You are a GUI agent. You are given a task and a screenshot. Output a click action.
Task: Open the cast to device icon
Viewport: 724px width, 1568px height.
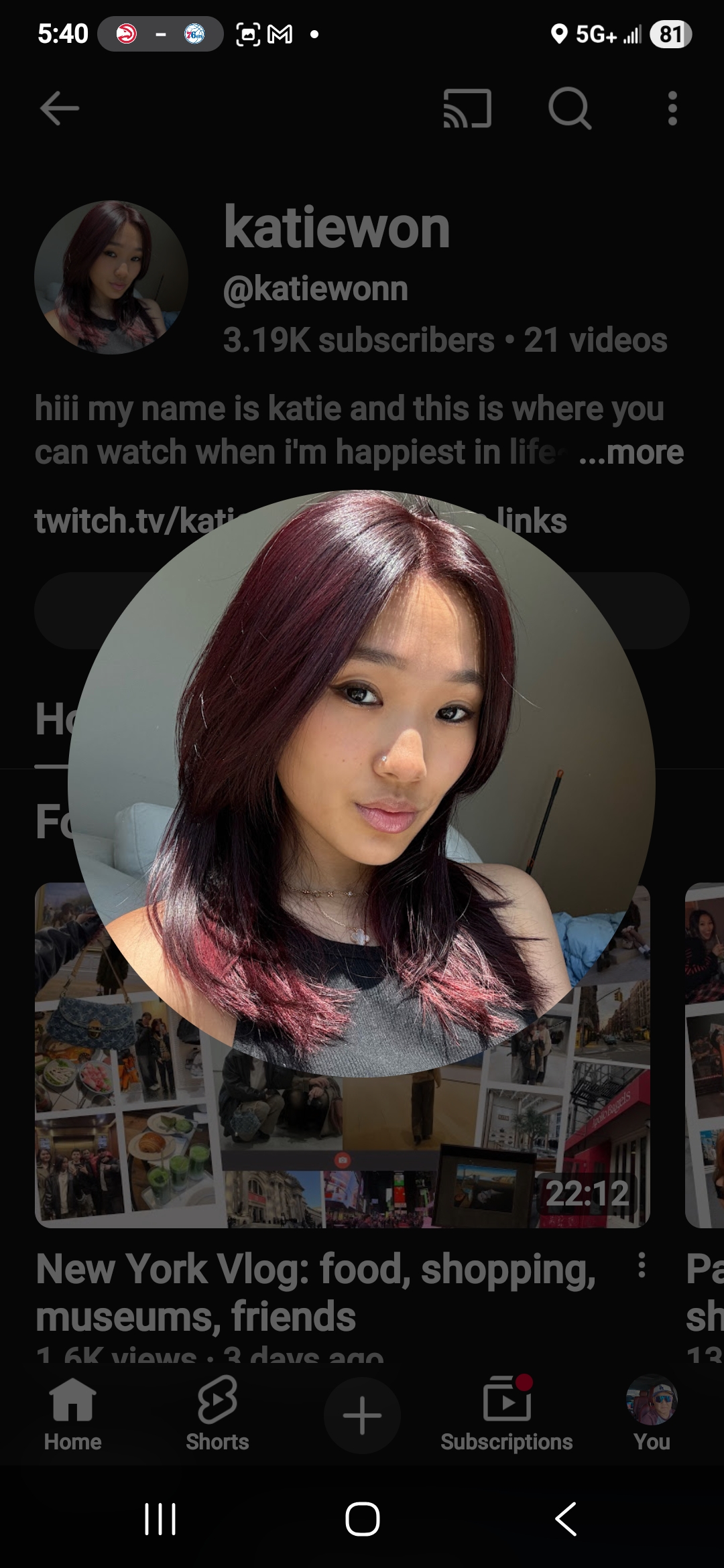467,109
